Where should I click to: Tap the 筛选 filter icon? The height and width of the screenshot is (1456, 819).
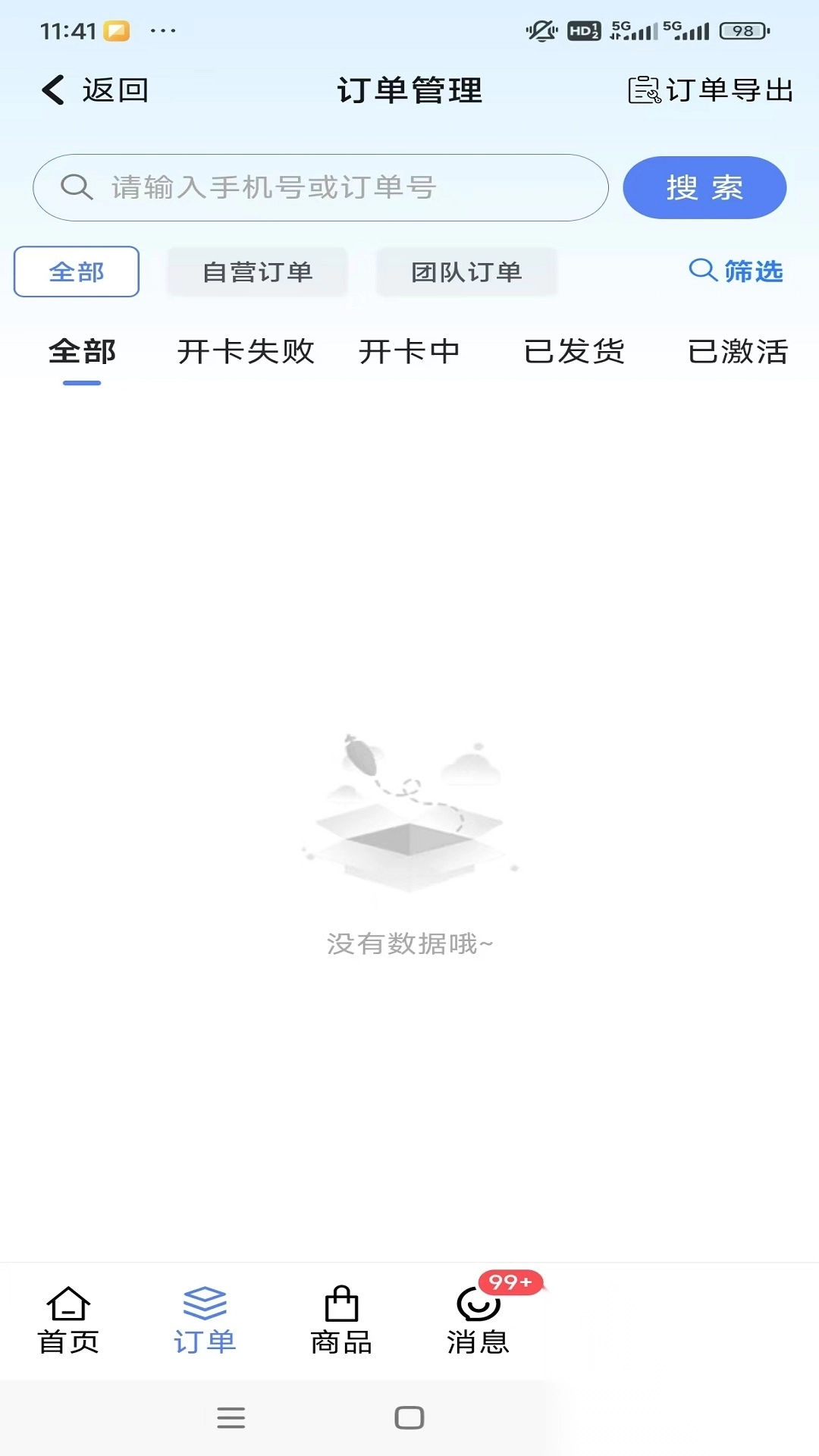click(x=702, y=271)
